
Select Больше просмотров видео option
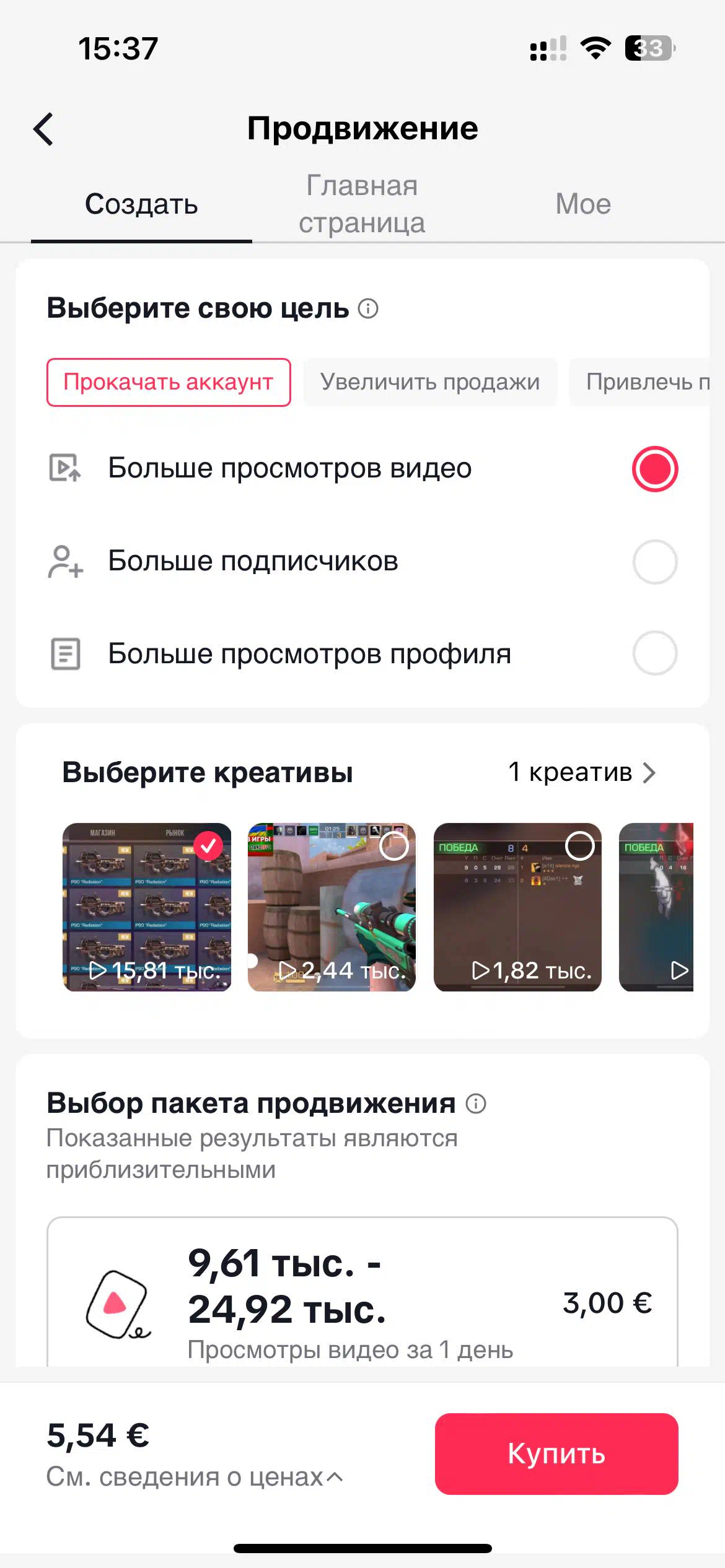[x=654, y=469]
